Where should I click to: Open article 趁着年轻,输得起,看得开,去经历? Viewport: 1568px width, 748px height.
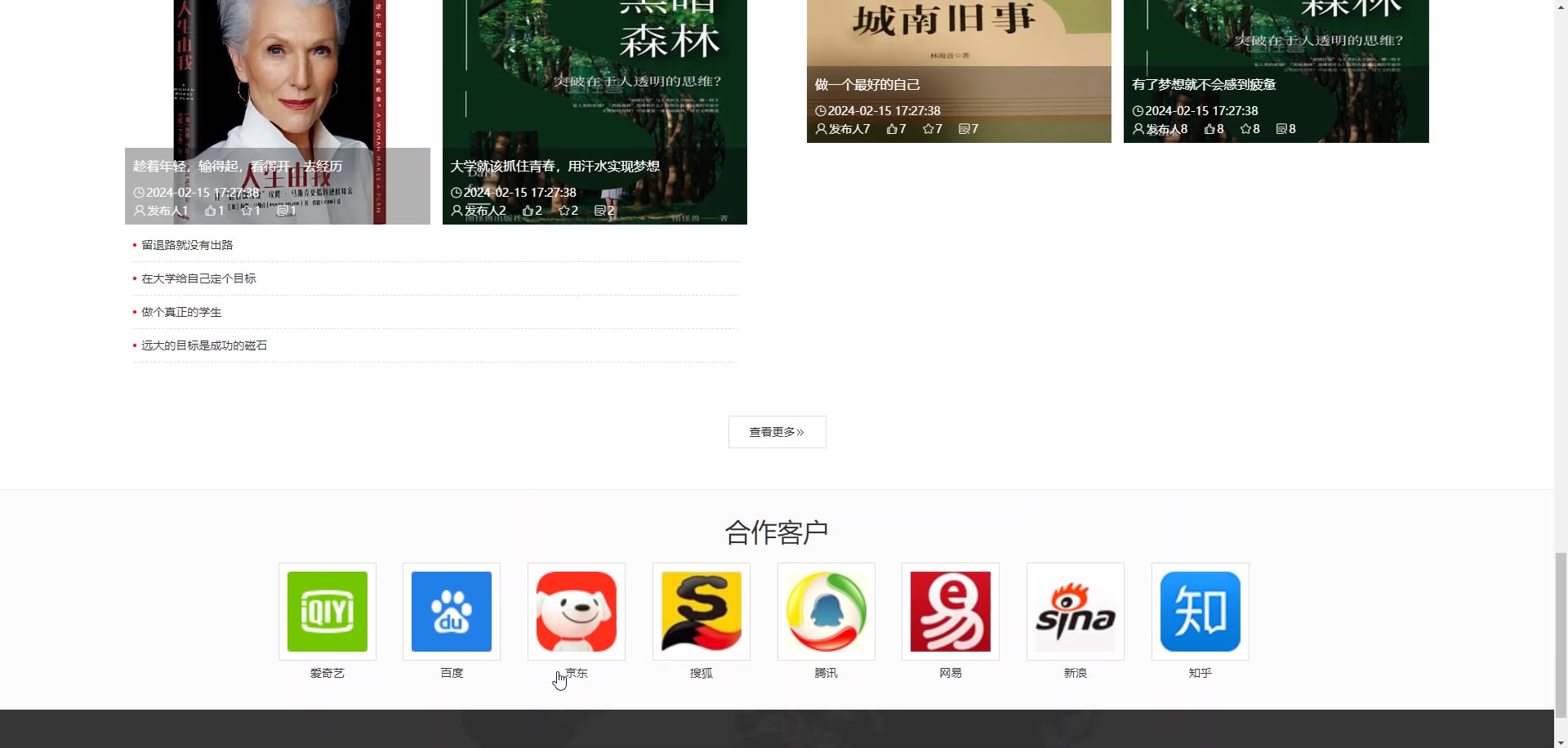238,167
